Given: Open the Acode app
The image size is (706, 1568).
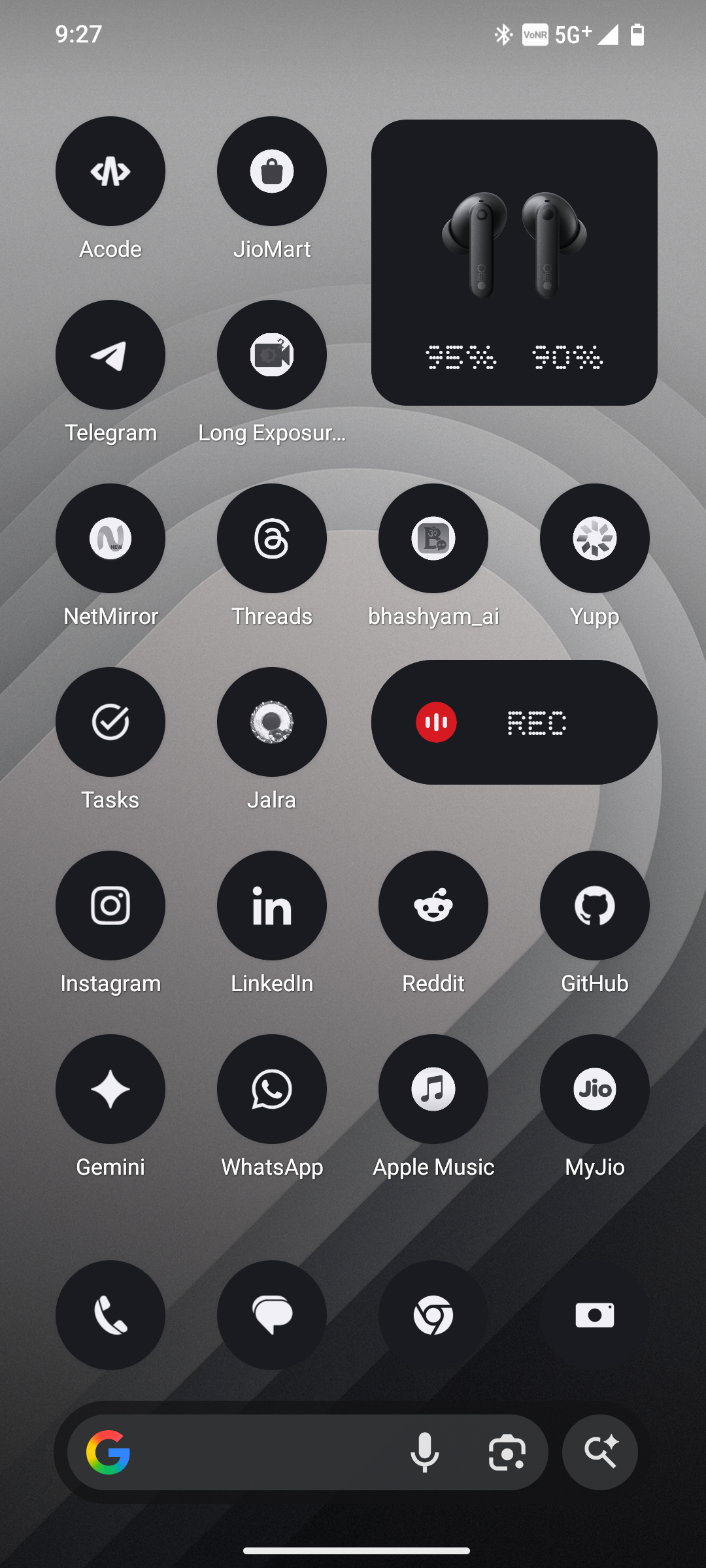Looking at the screenshot, I should [x=110, y=171].
